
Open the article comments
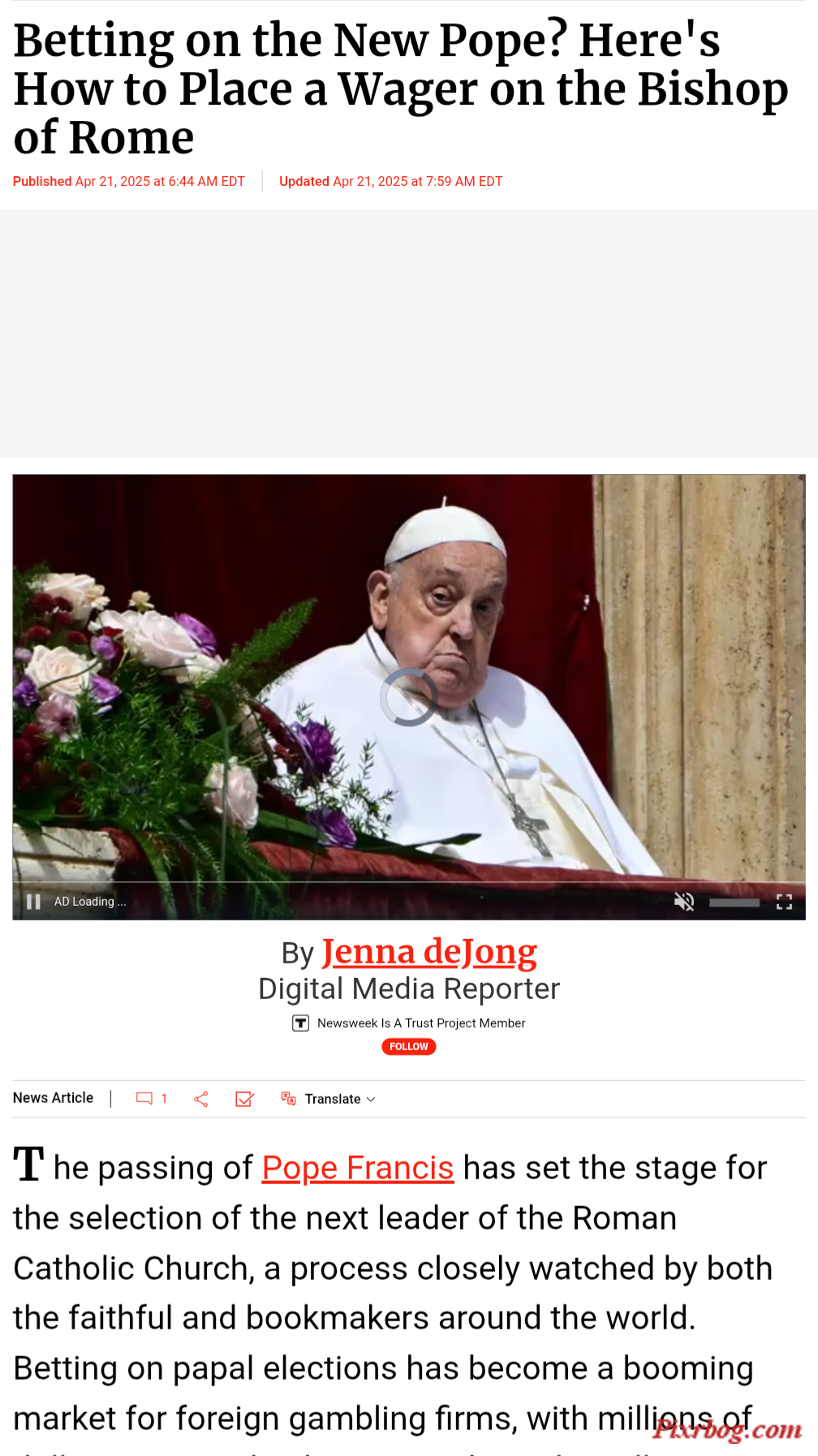pyautogui.click(x=151, y=1099)
